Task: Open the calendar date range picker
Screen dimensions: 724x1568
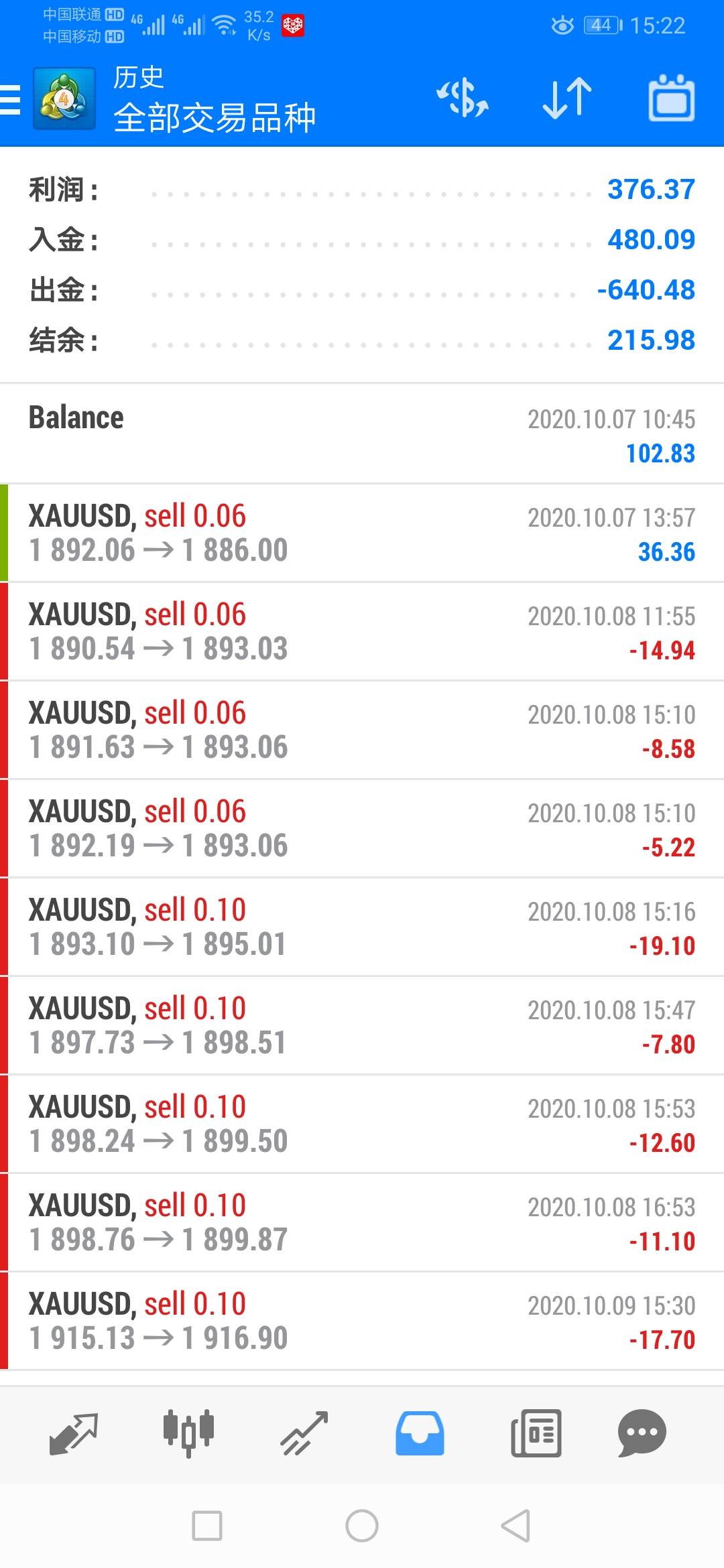Action: 671,99
